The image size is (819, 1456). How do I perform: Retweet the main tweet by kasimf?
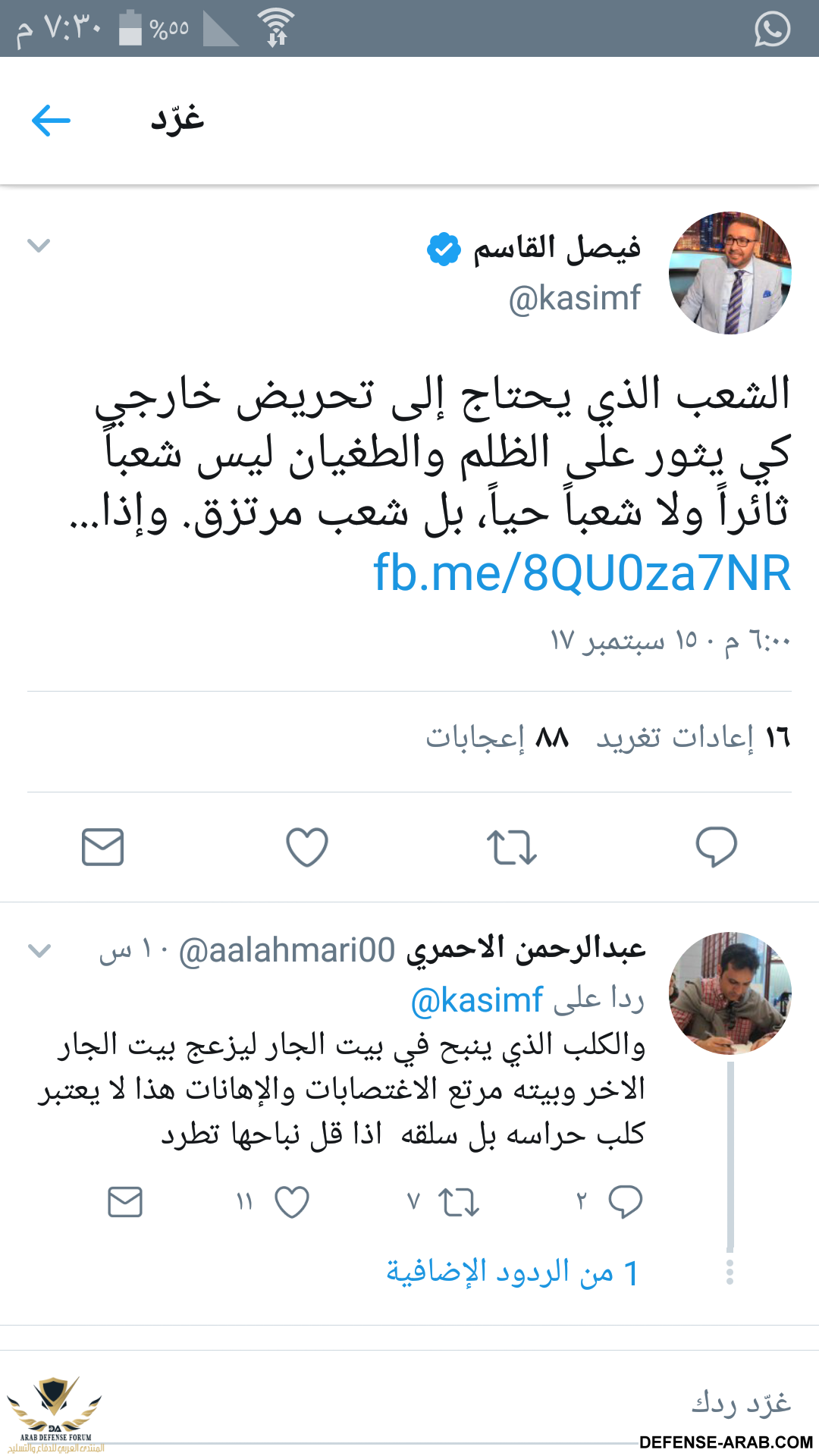tap(512, 846)
